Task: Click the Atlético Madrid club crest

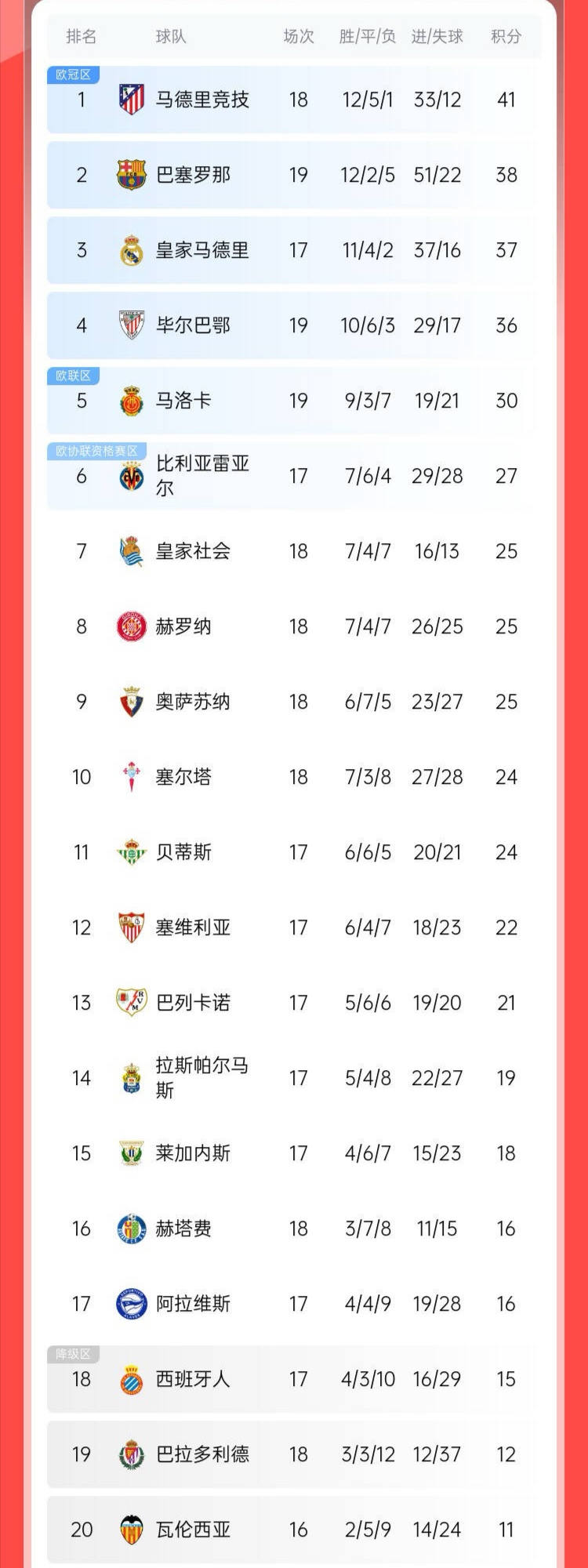Action: tap(129, 100)
